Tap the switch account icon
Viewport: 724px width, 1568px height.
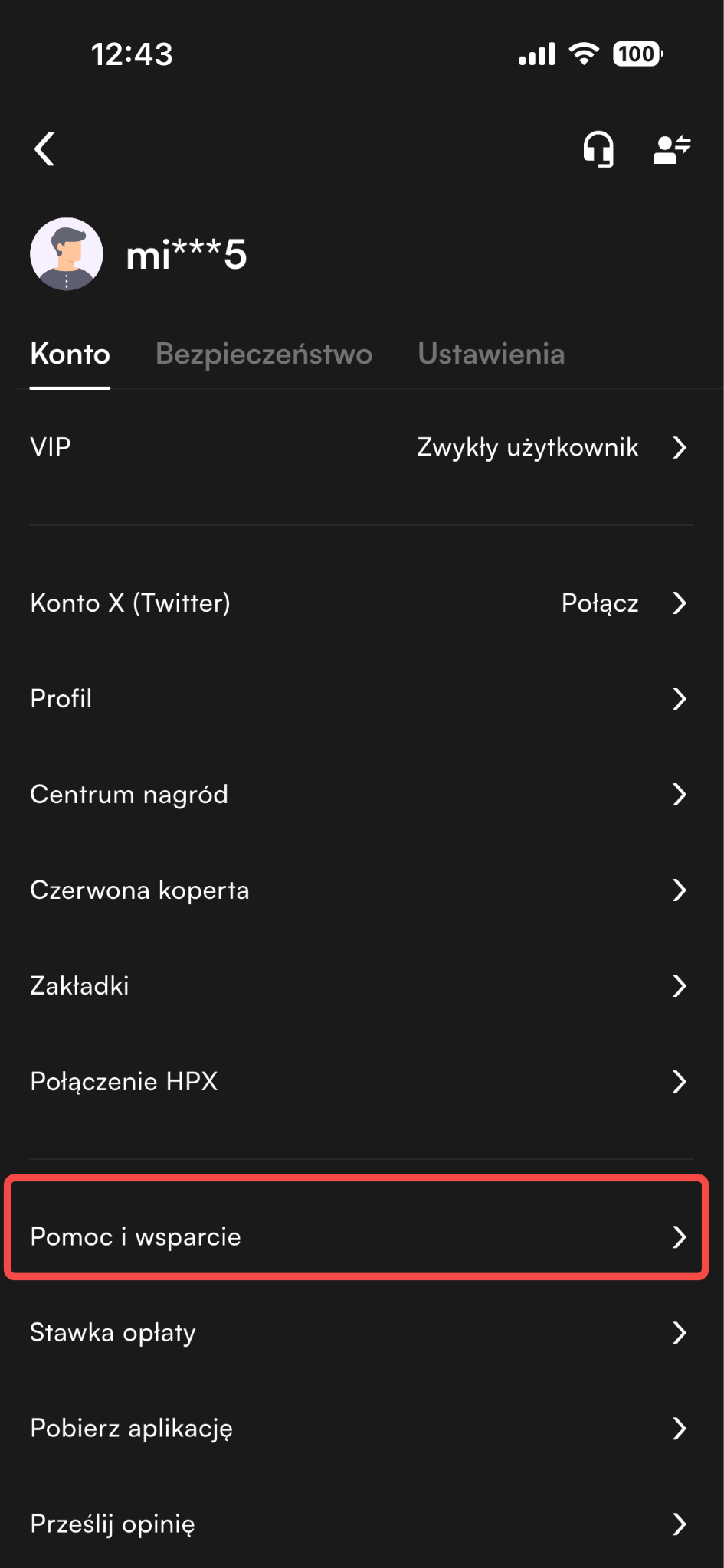click(672, 149)
